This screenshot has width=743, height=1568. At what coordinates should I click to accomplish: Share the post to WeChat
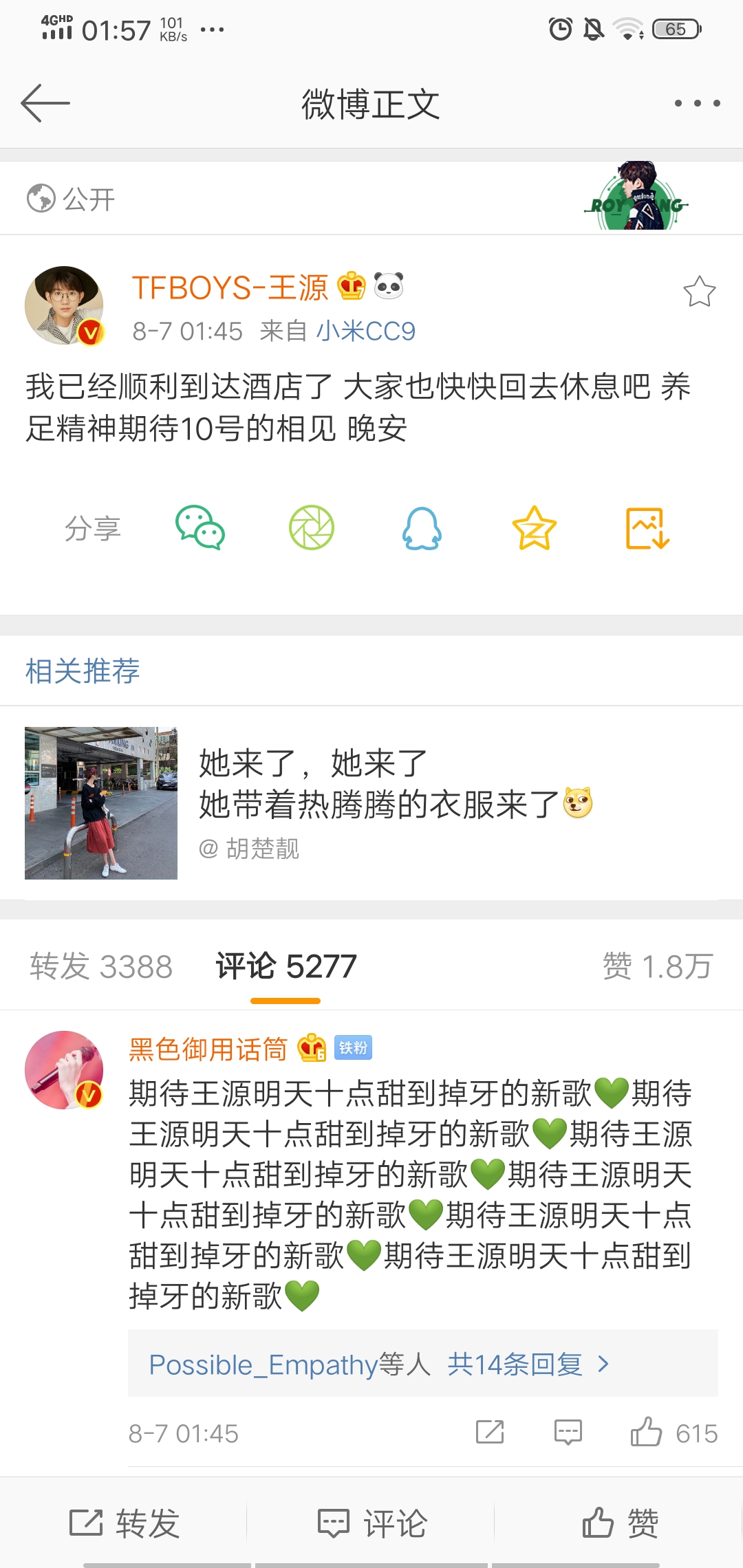click(200, 528)
